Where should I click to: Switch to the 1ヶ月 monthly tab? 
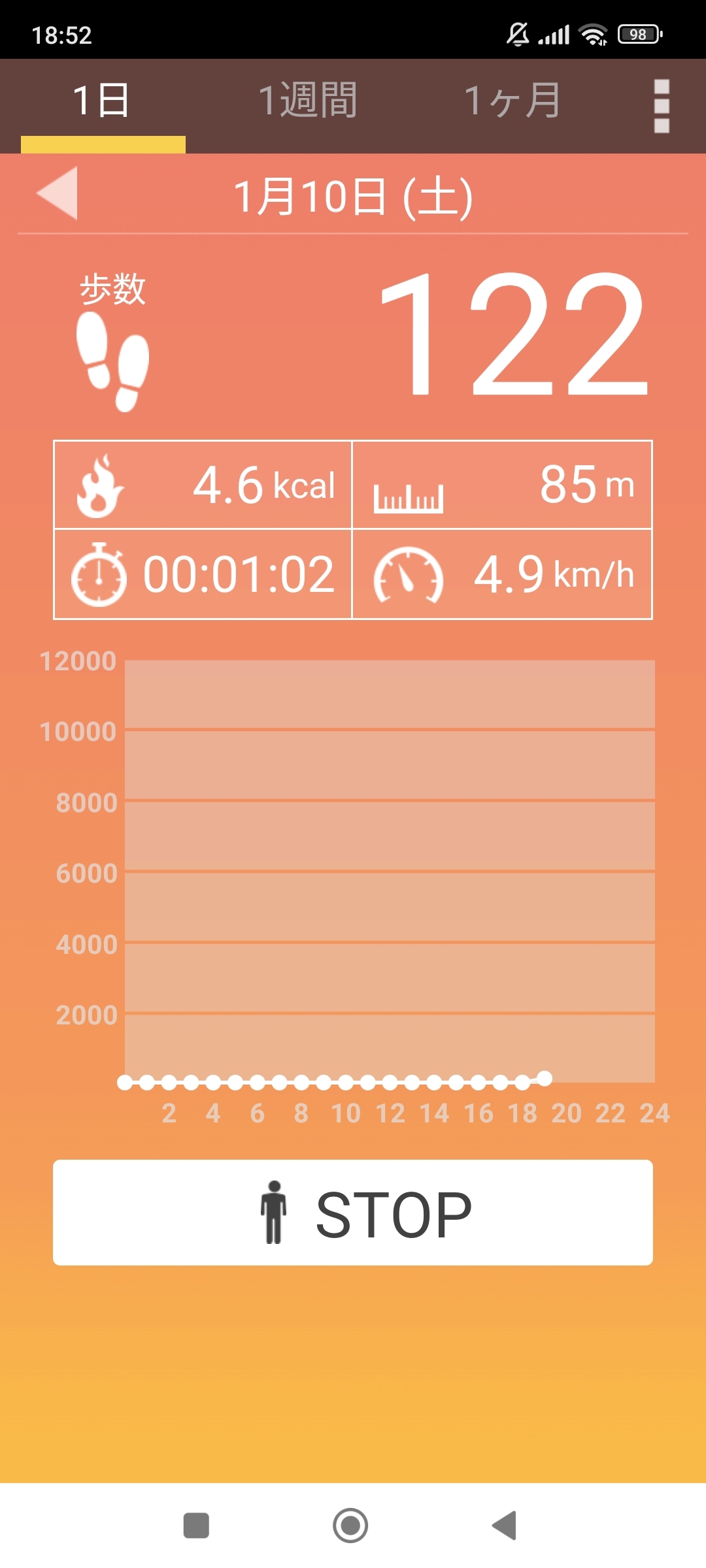pyautogui.click(x=513, y=101)
